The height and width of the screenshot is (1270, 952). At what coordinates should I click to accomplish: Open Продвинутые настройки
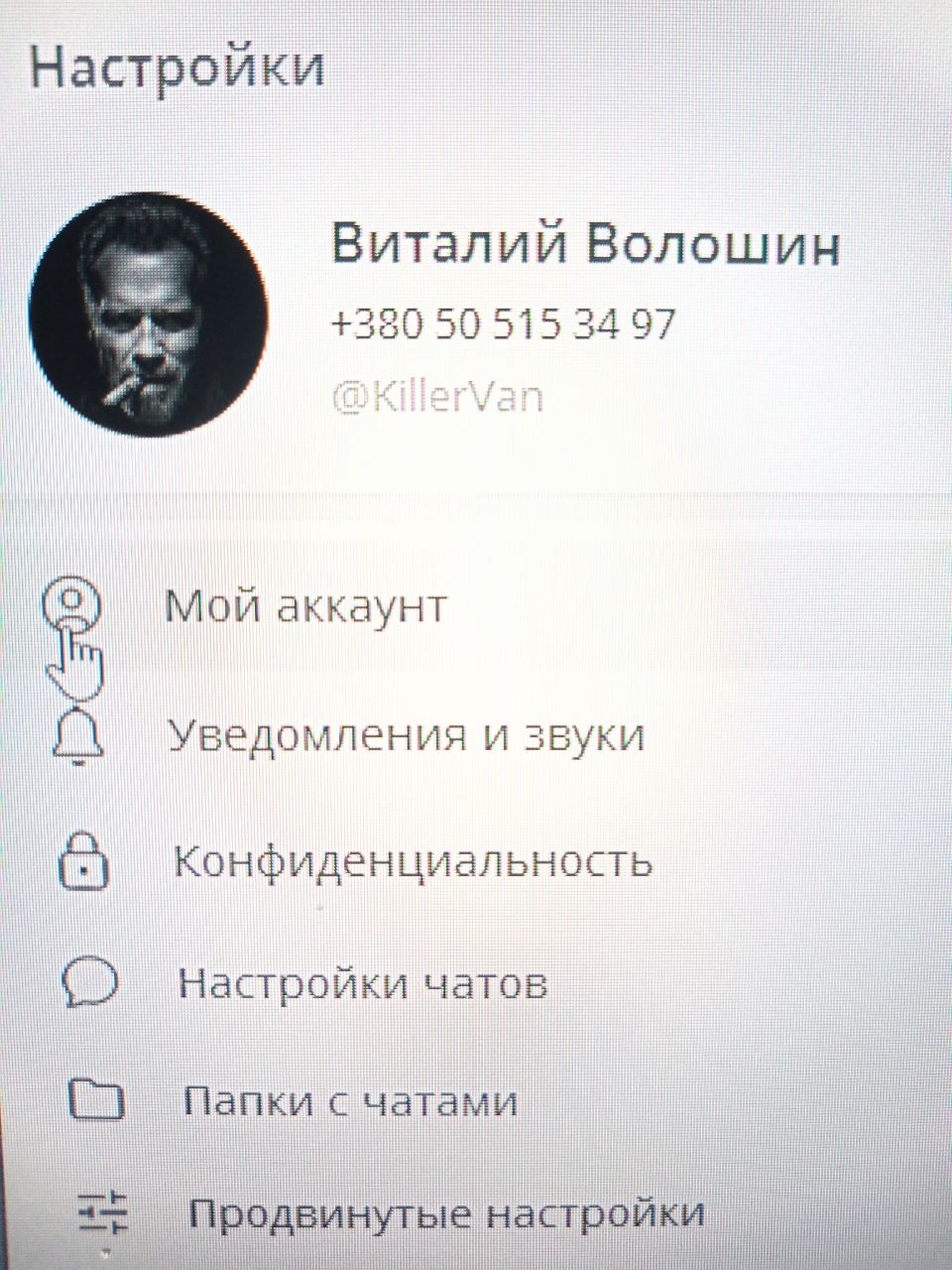tap(446, 1213)
